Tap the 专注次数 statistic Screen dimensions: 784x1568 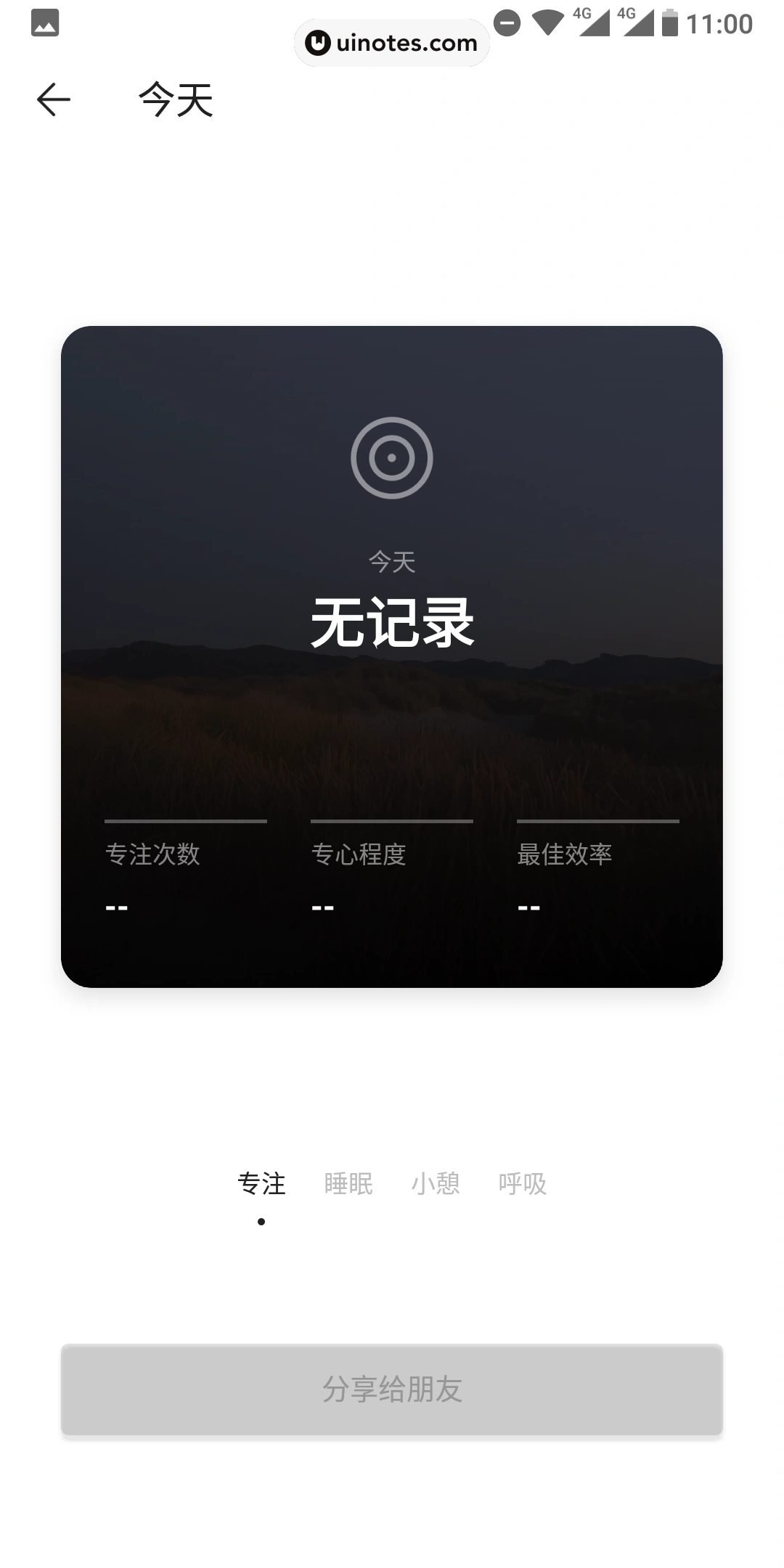coord(155,854)
